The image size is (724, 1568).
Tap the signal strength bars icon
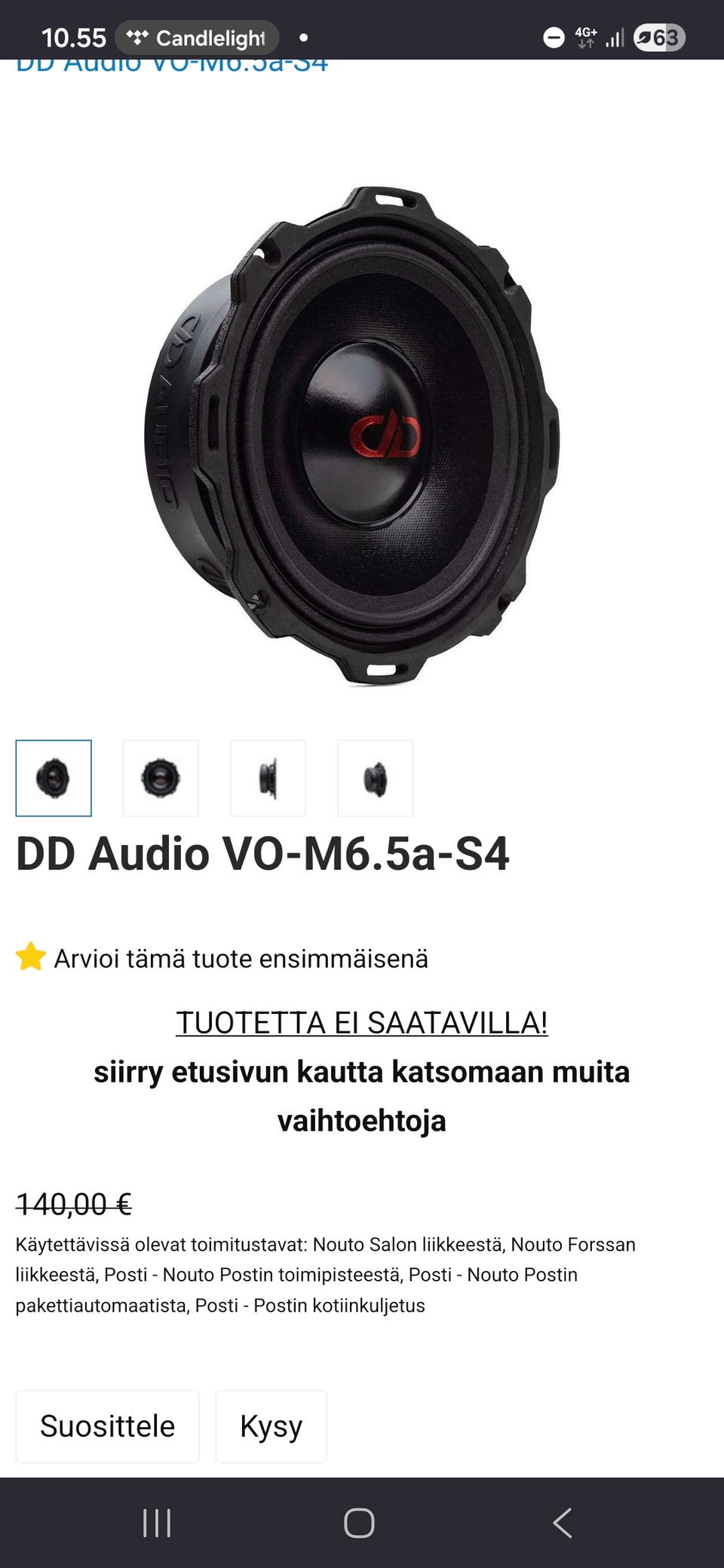[x=617, y=38]
